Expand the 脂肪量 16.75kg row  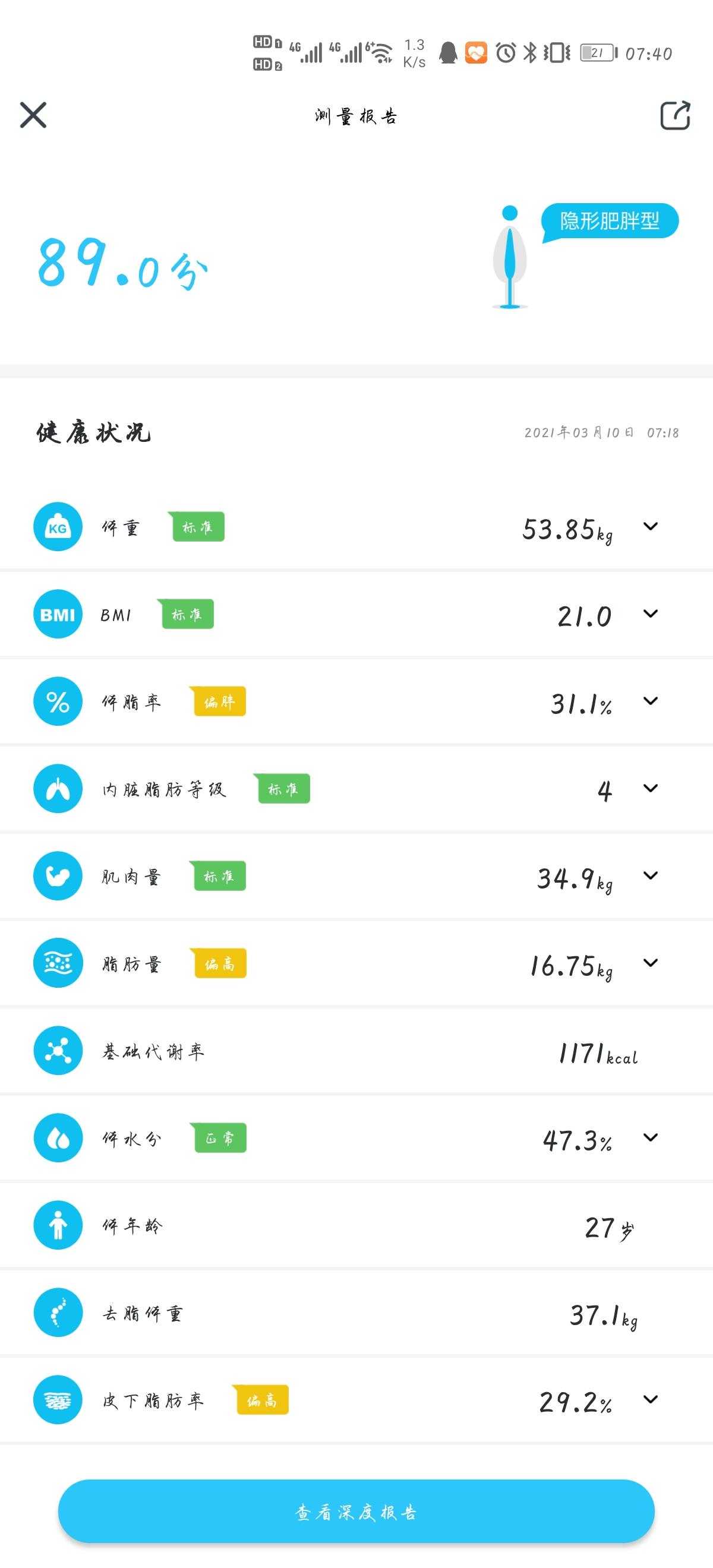(650, 963)
